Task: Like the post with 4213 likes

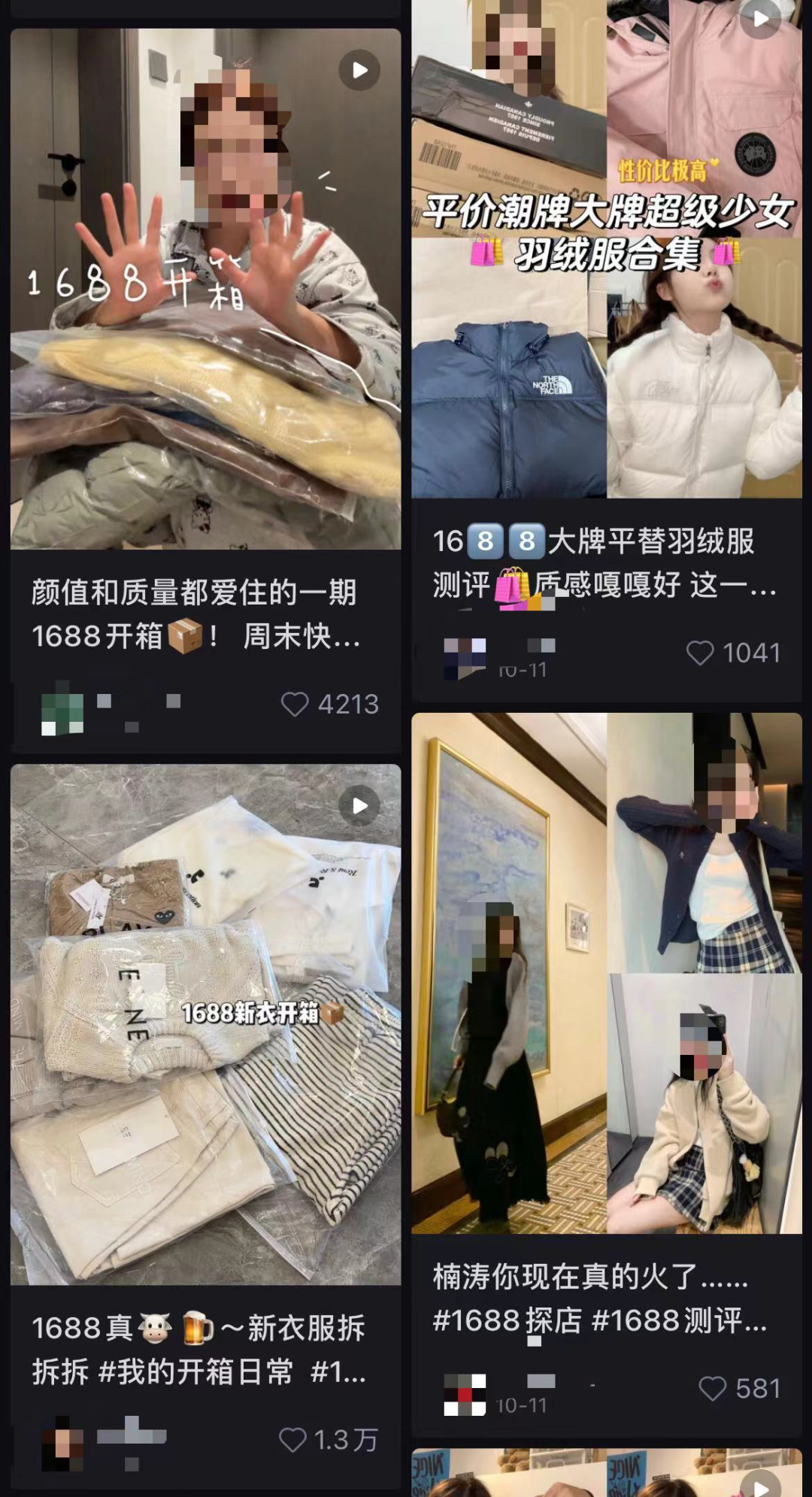Action: click(295, 705)
